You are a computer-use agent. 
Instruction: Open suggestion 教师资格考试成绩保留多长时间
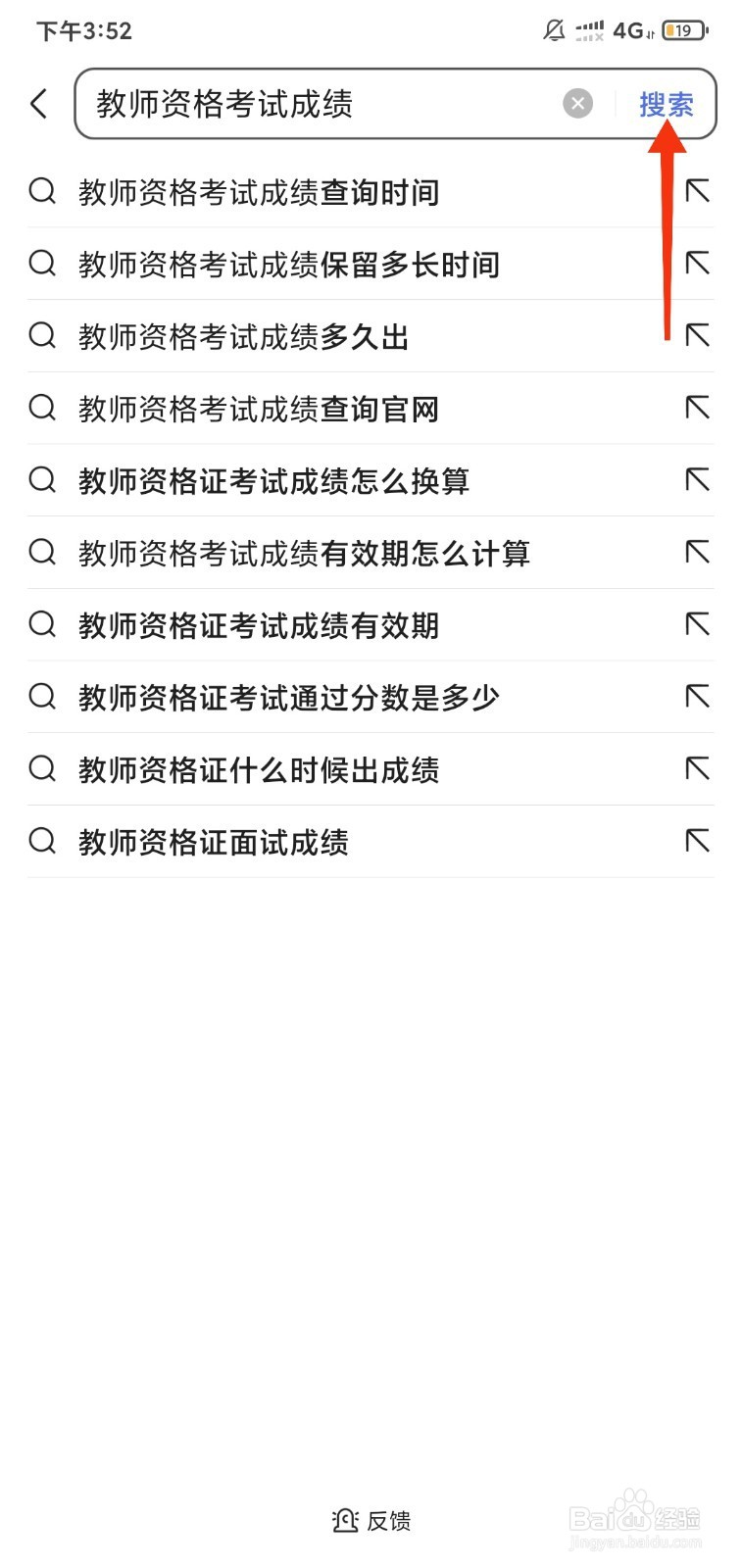click(289, 265)
